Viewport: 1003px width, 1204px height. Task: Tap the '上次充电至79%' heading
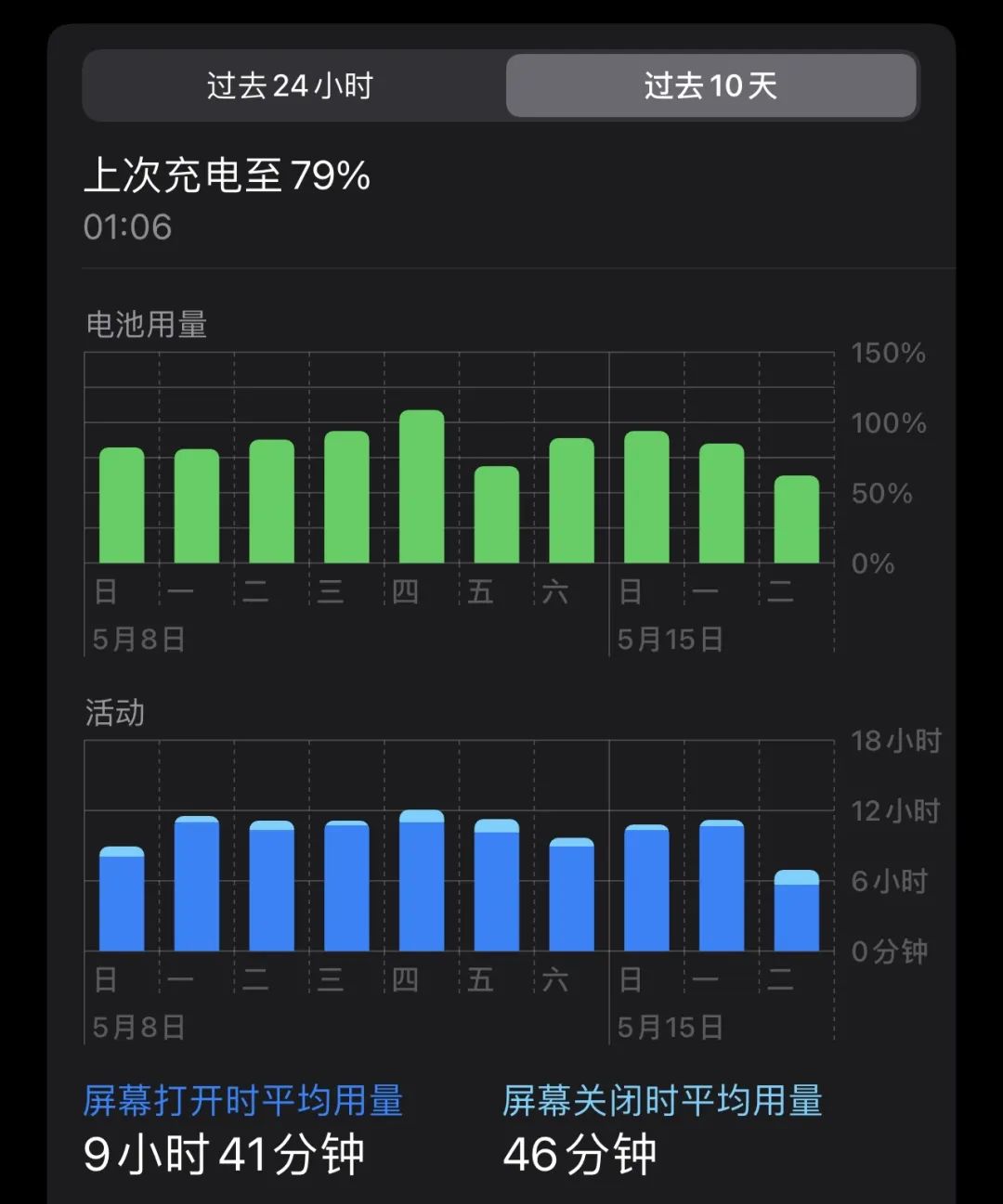tap(228, 175)
